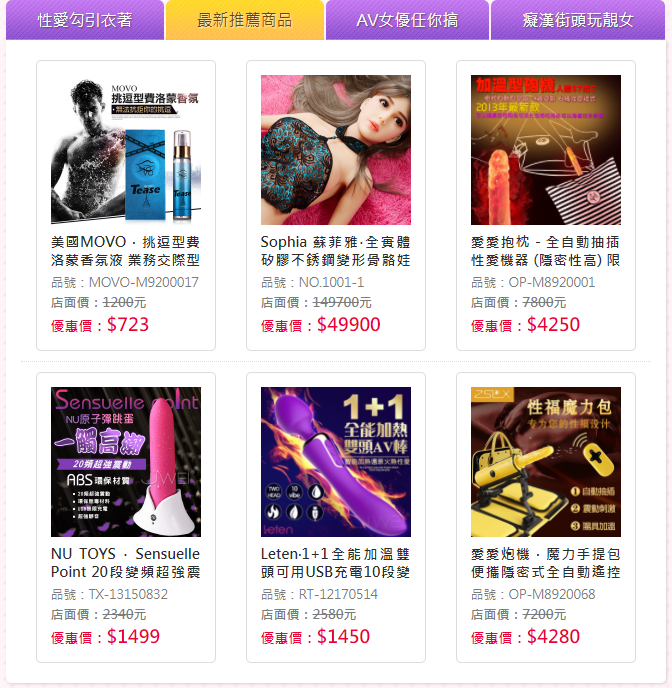Open the Leten 1+1 product card
Image resolution: width=672 pixels, height=688 pixels.
(336, 517)
